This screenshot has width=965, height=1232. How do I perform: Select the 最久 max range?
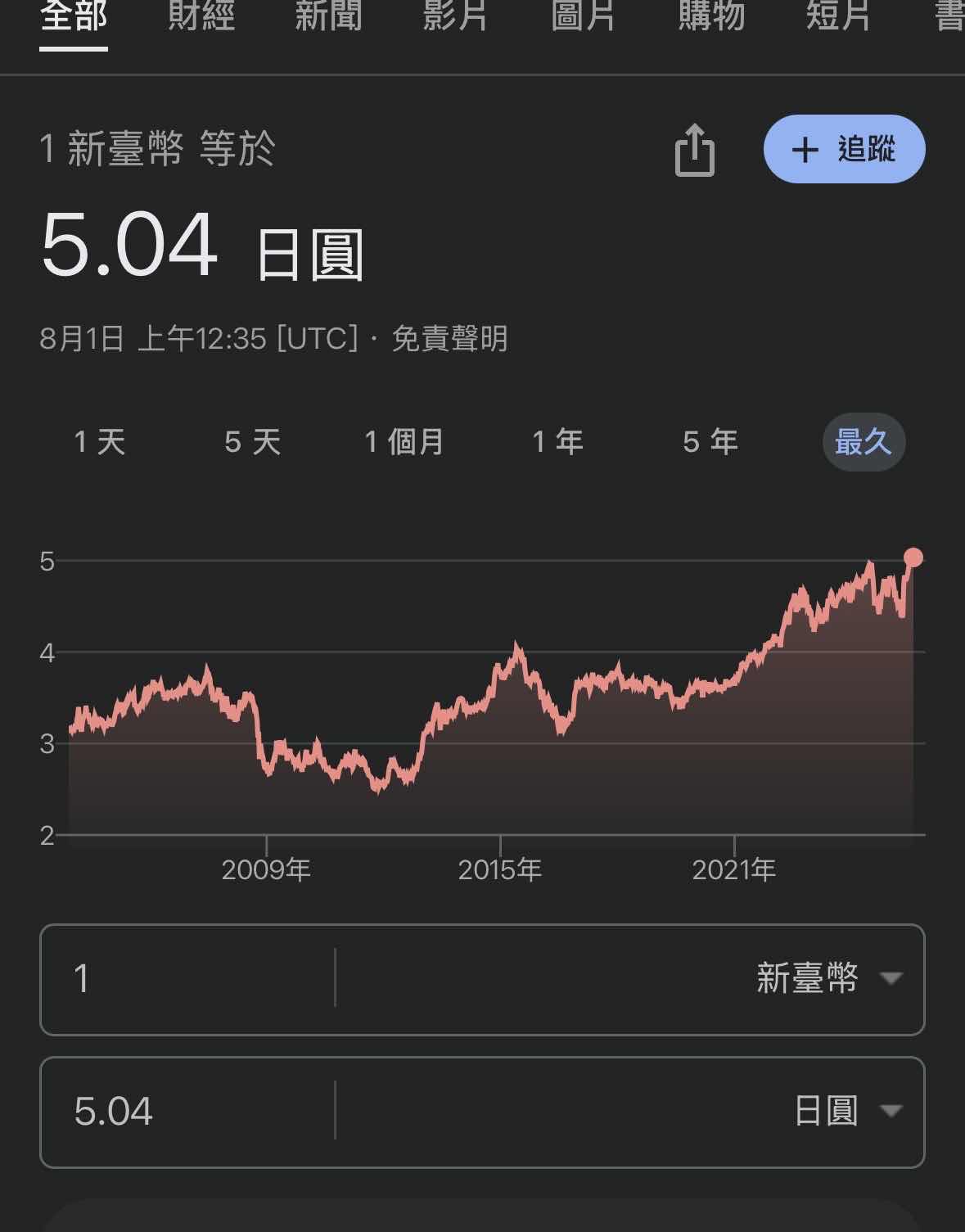pos(863,442)
